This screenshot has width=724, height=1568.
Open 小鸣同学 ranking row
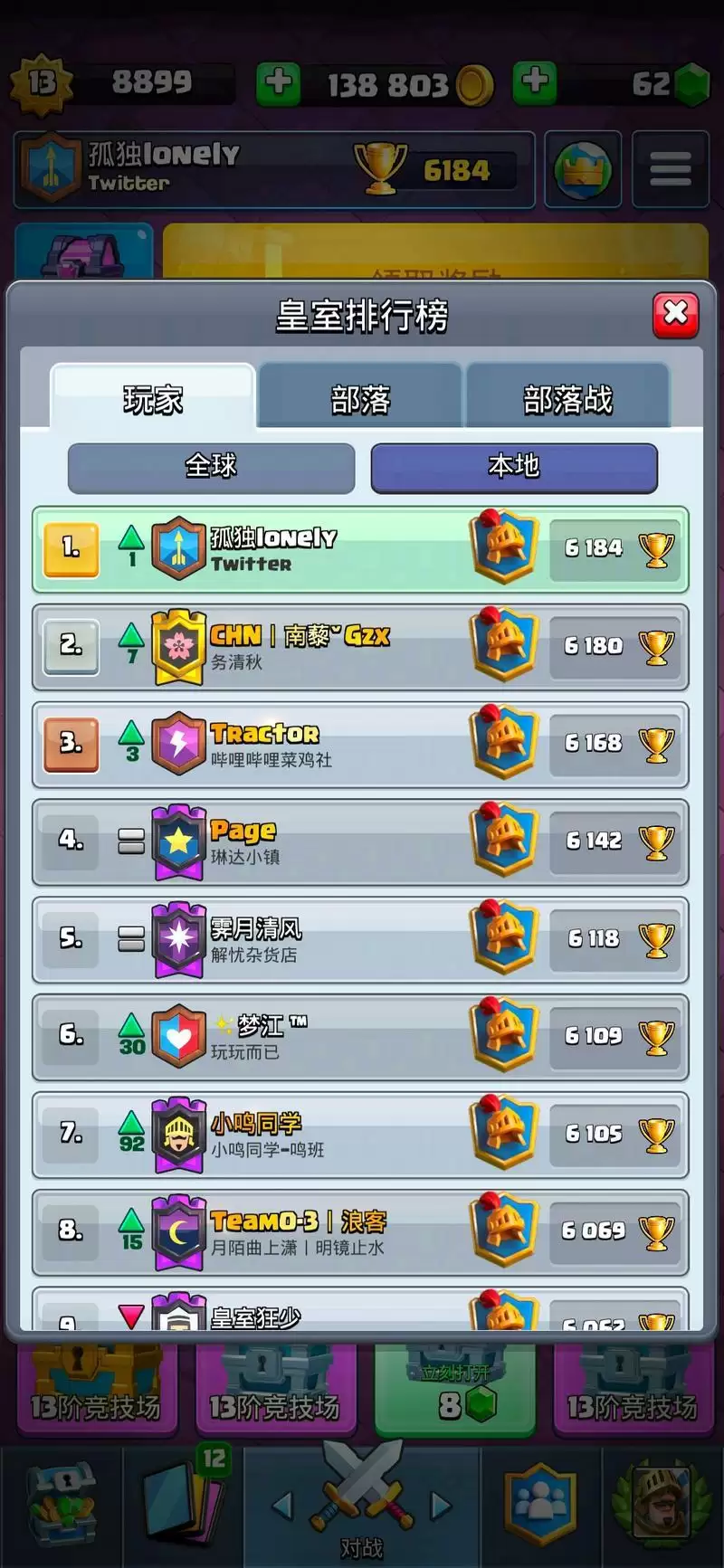click(x=360, y=1136)
